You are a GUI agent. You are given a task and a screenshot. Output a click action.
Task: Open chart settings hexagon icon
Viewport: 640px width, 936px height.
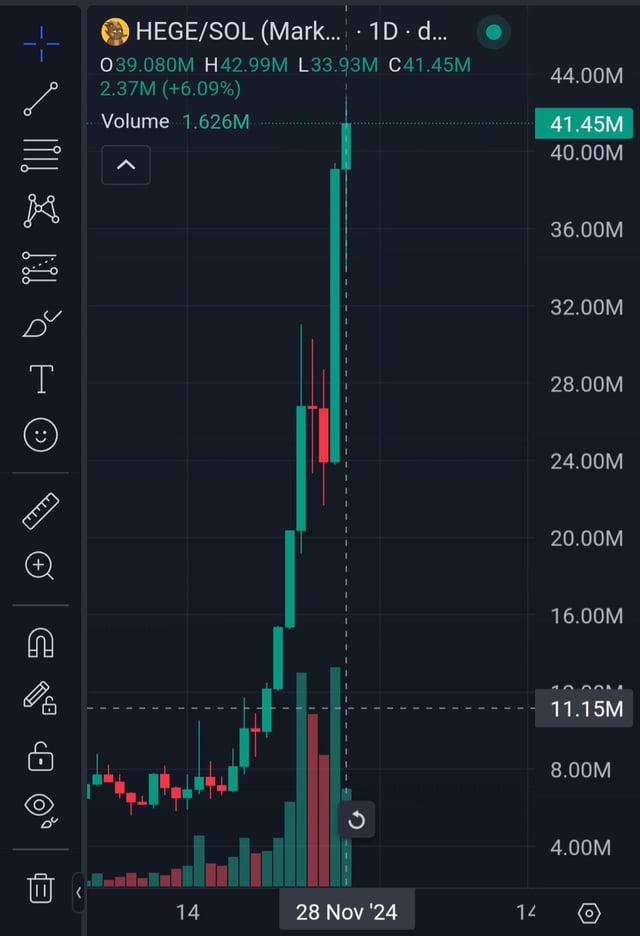589,913
